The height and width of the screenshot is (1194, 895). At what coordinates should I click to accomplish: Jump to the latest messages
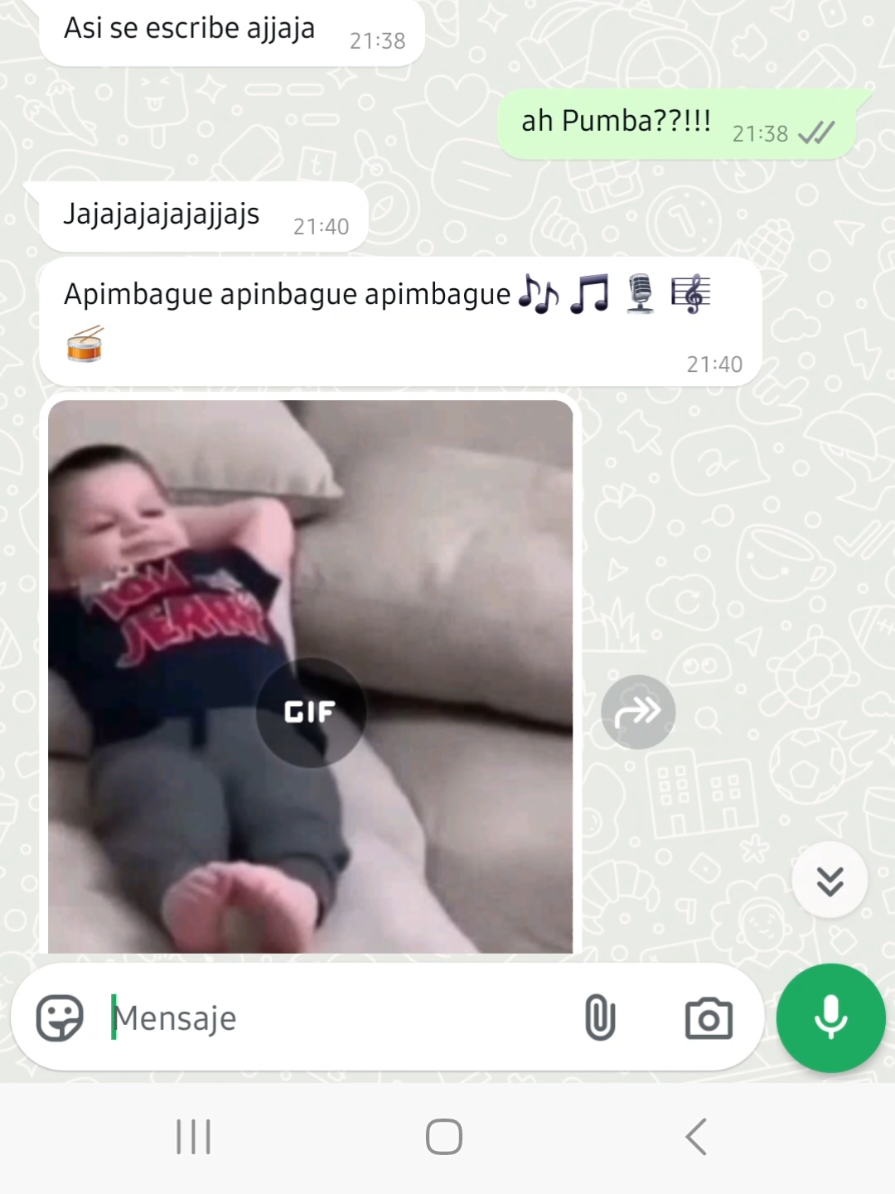(829, 881)
